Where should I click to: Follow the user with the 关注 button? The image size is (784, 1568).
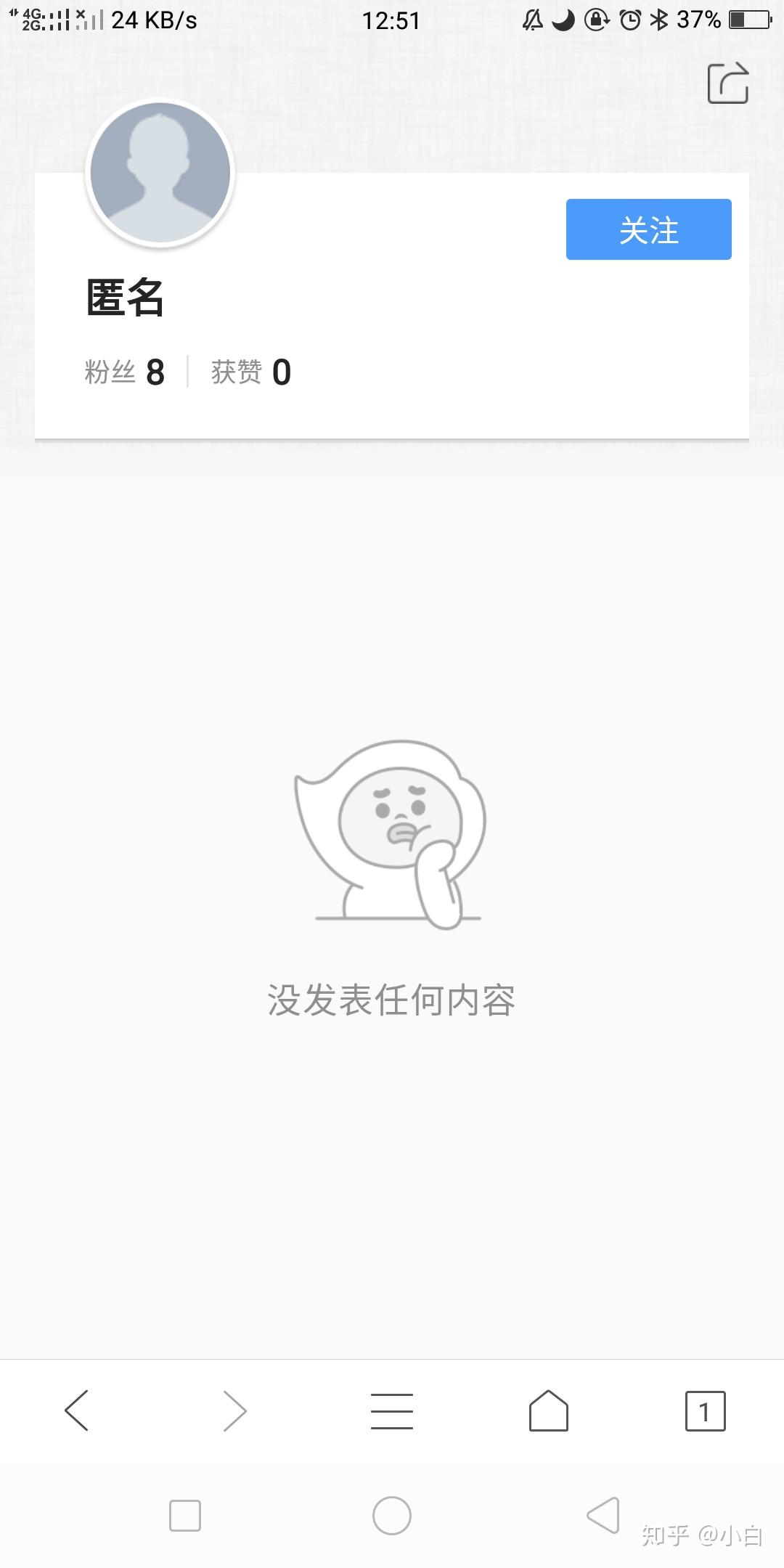point(649,229)
